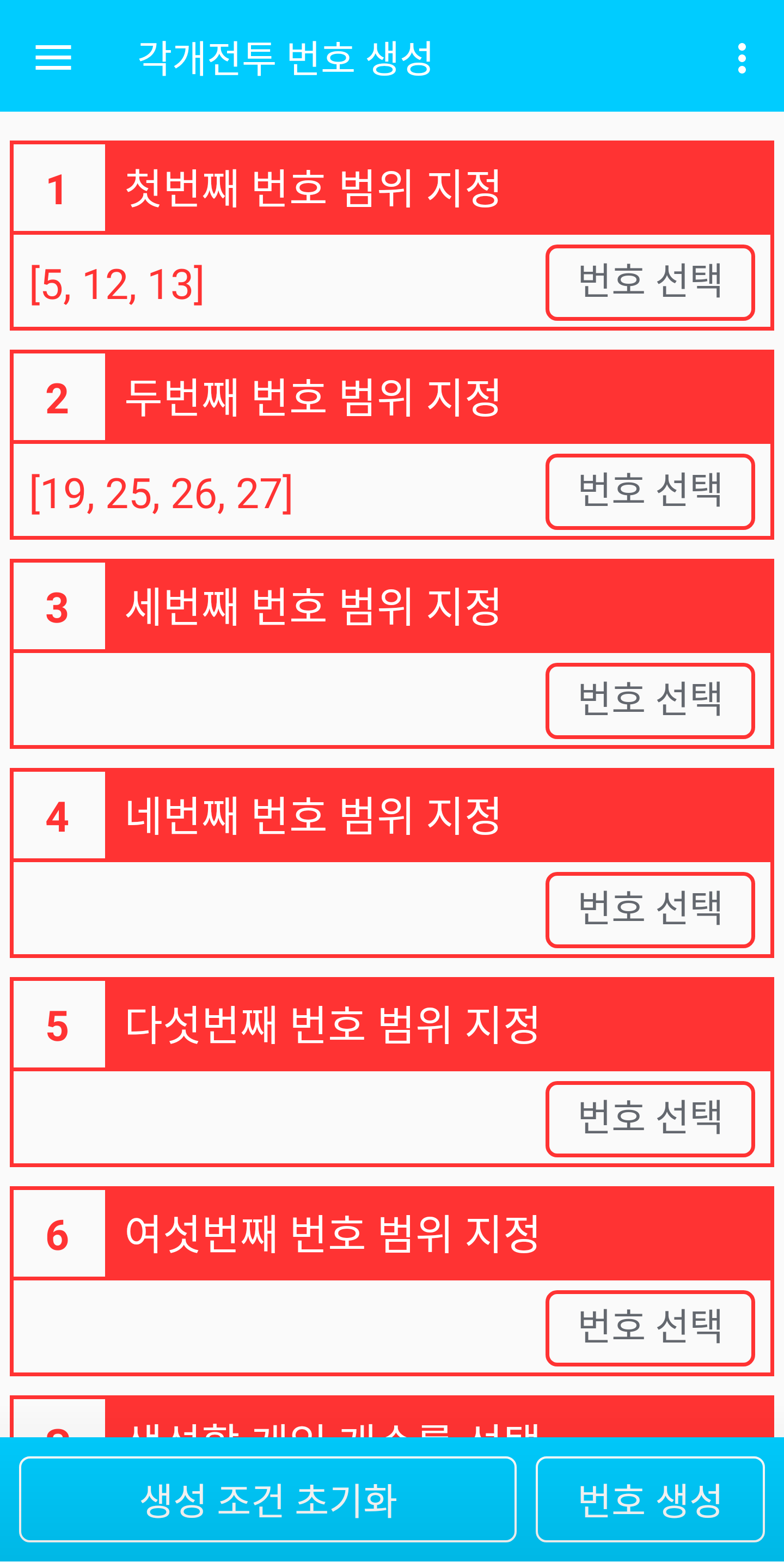Open the hamburger drawer menu
The image size is (784, 1562).
click(x=53, y=58)
